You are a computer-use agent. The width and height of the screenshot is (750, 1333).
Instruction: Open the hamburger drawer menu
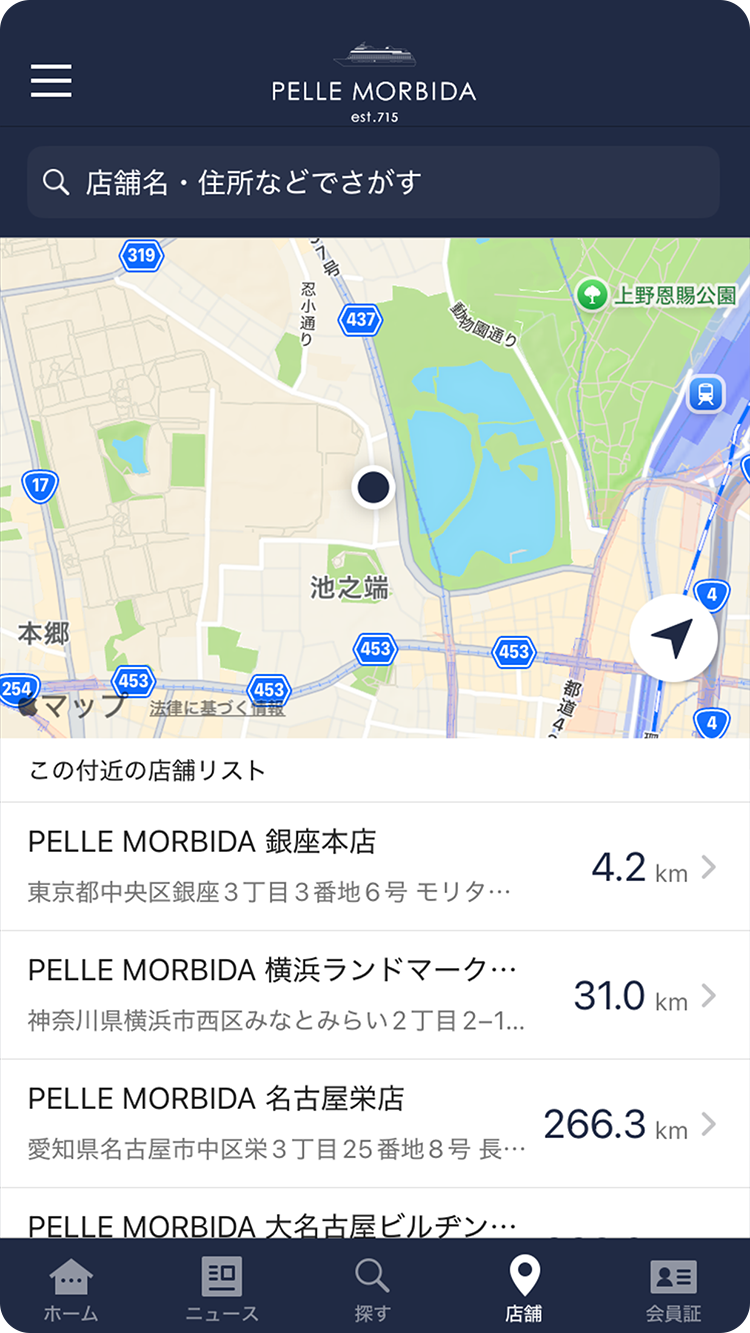(51, 81)
